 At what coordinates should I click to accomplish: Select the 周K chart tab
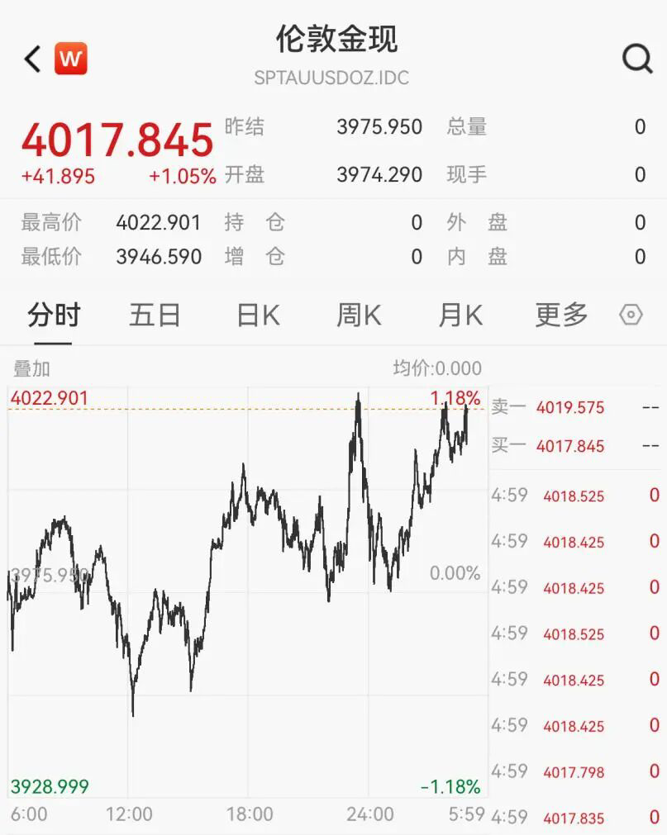click(358, 315)
